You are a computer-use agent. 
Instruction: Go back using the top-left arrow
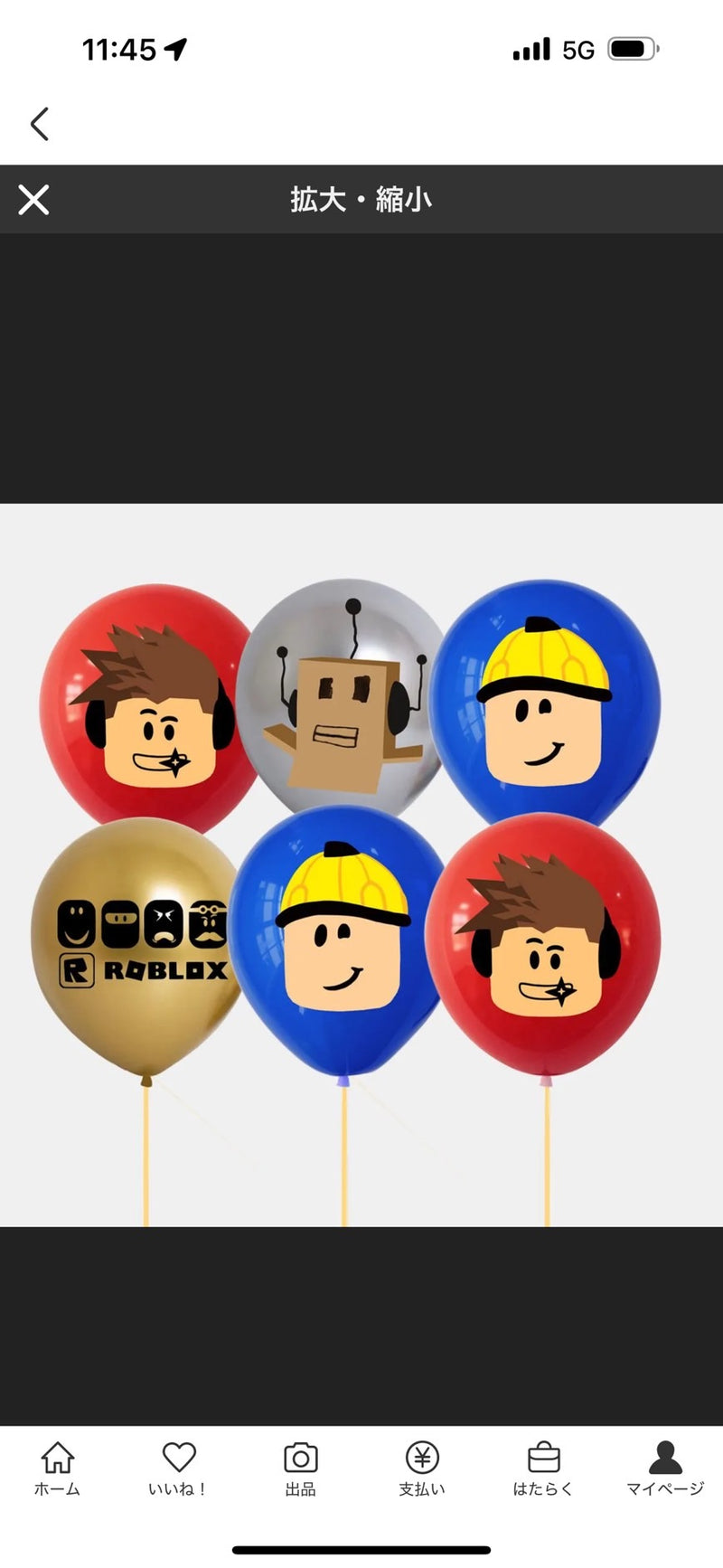point(39,124)
